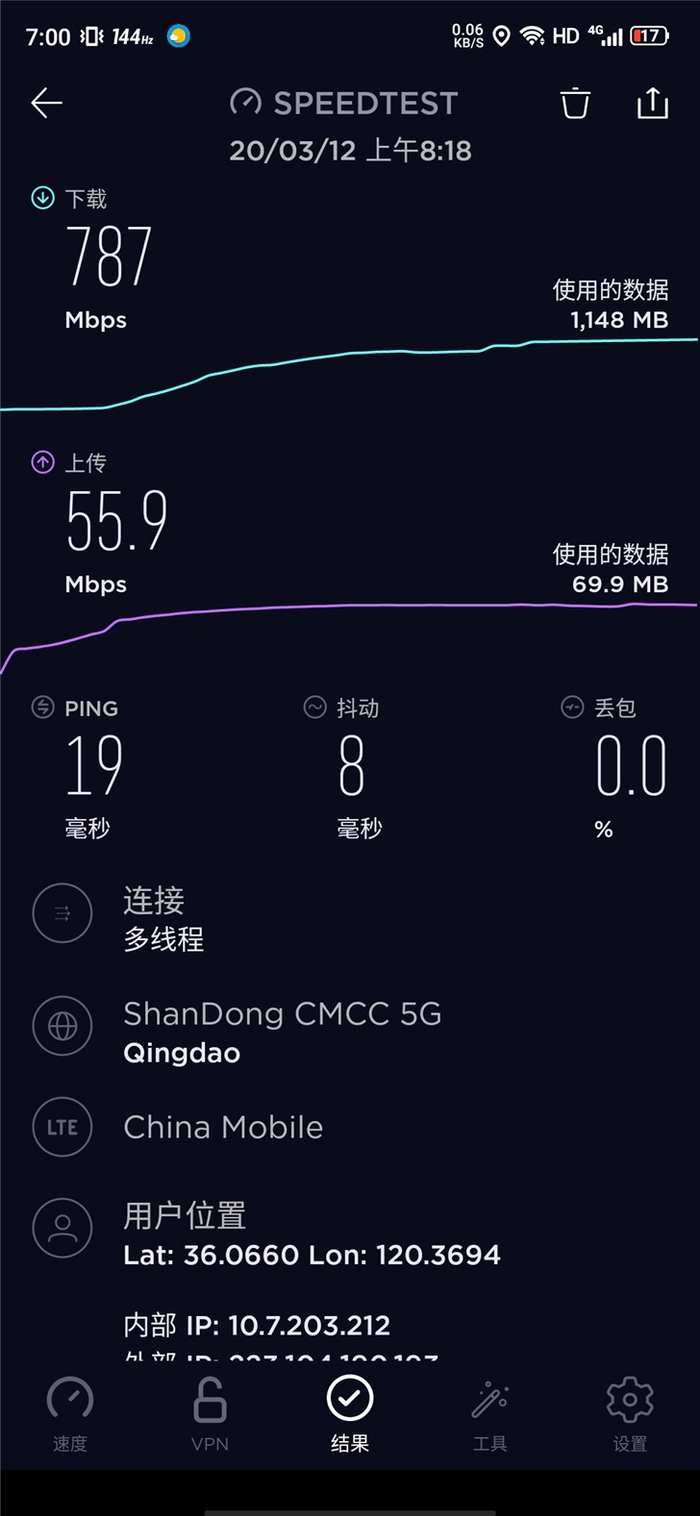Viewport: 700px width, 1516px height.
Task: Delete this speed test result
Action: [575, 103]
